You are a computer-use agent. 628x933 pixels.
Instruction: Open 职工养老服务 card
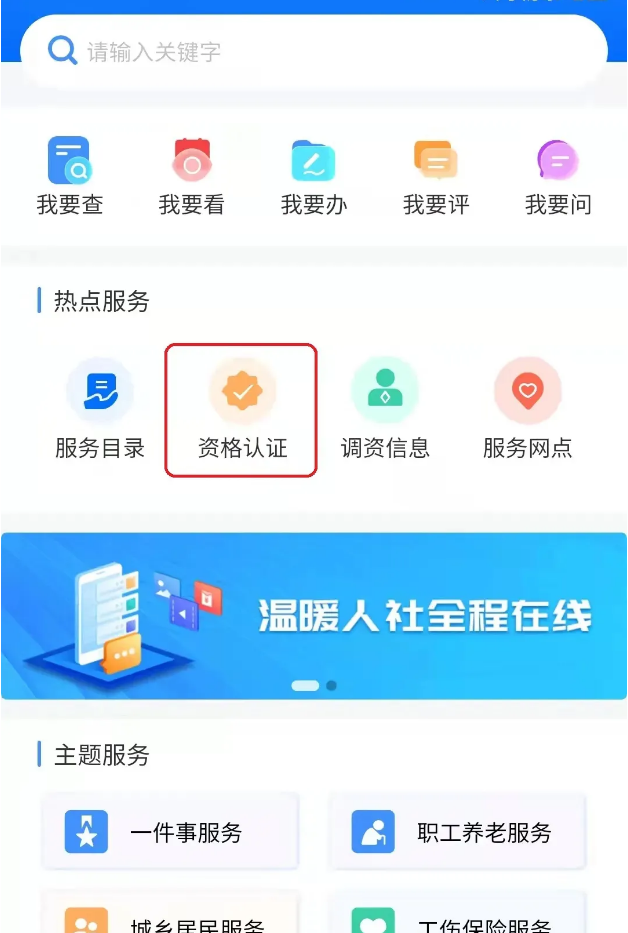click(457, 832)
